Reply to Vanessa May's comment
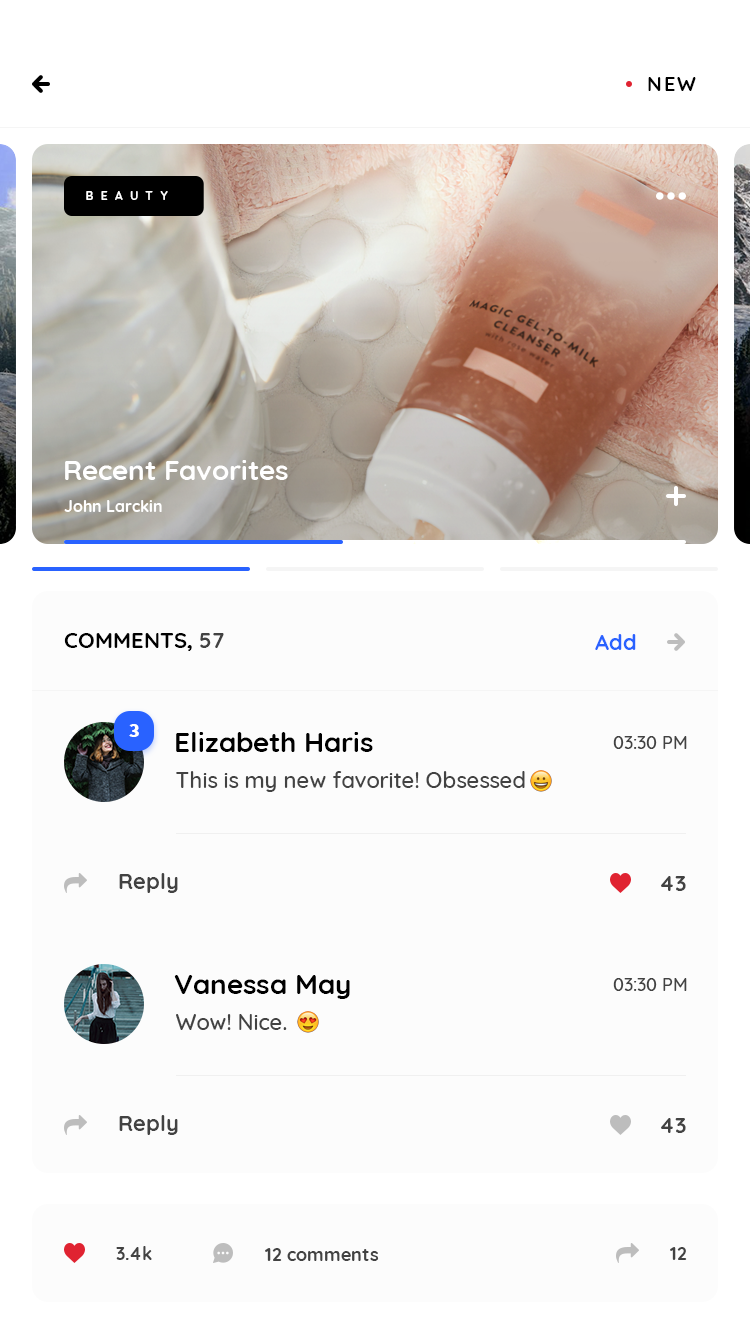This screenshot has width=750, height=1334. [147, 1124]
